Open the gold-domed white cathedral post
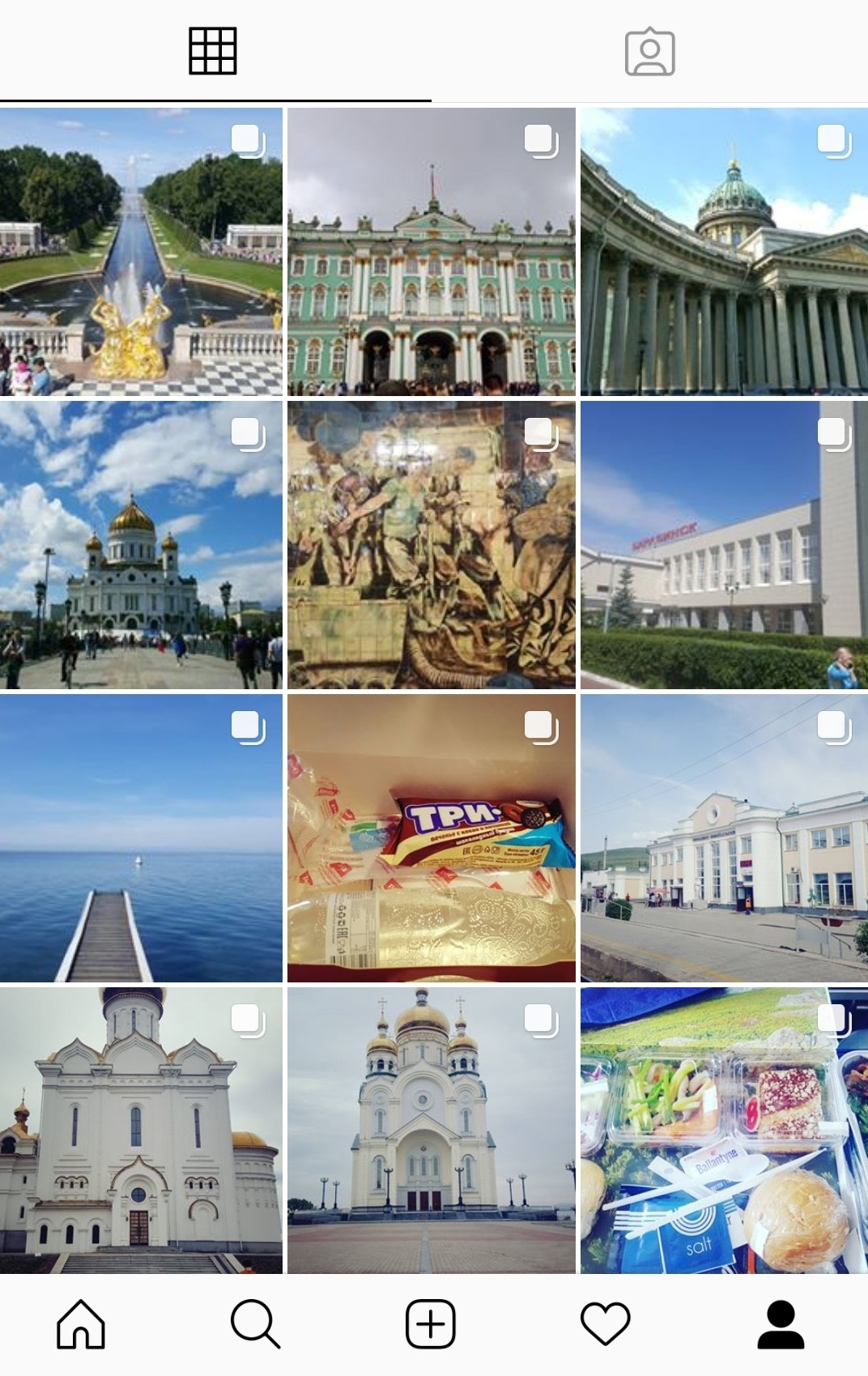This screenshot has height=1376, width=868. [x=141, y=545]
